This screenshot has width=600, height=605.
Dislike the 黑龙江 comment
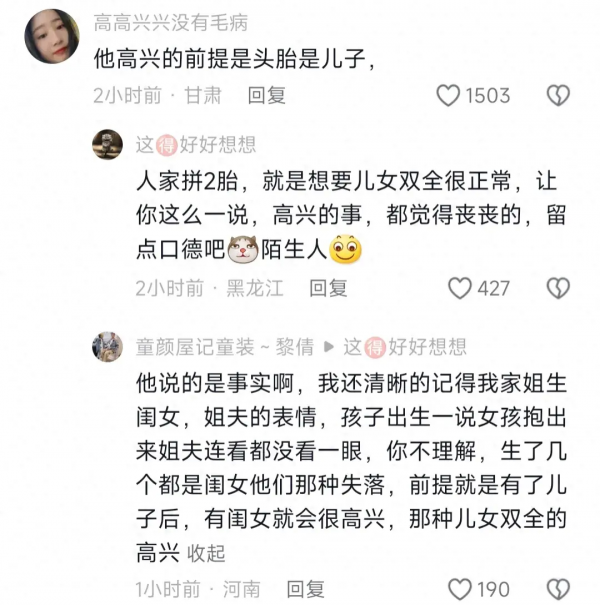[558, 289]
